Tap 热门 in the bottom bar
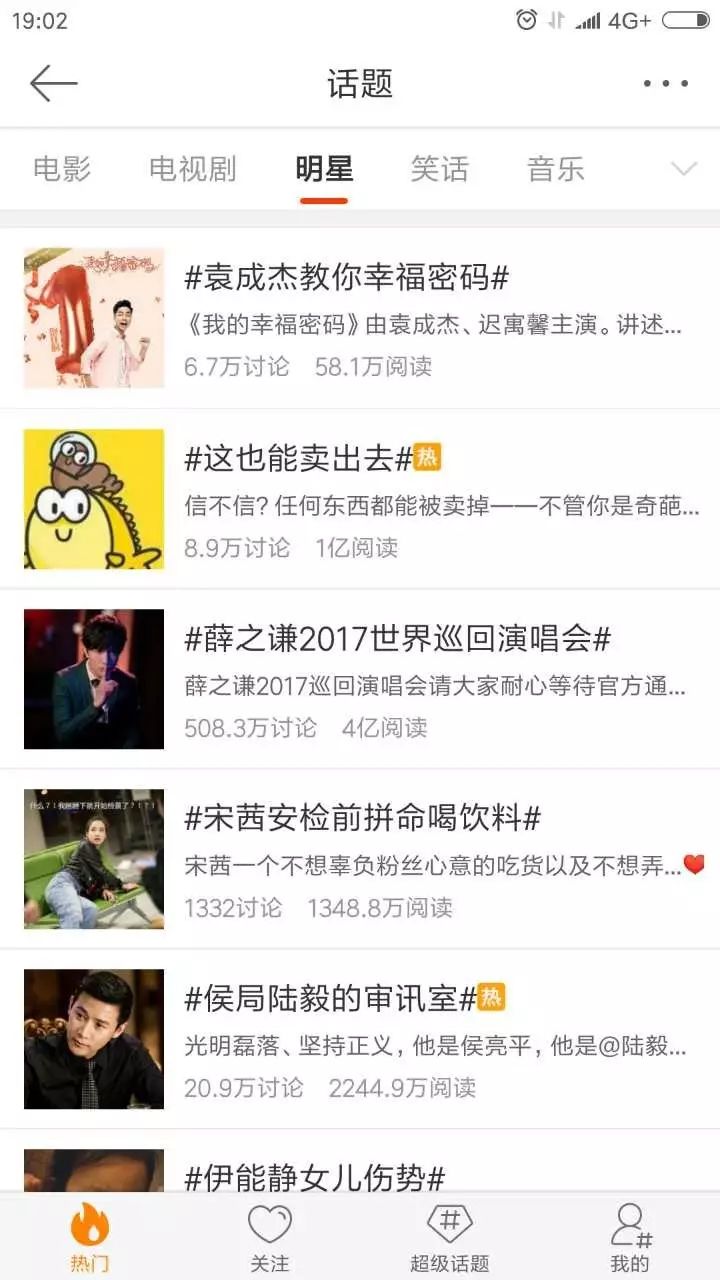720x1280 pixels. coord(90,1236)
